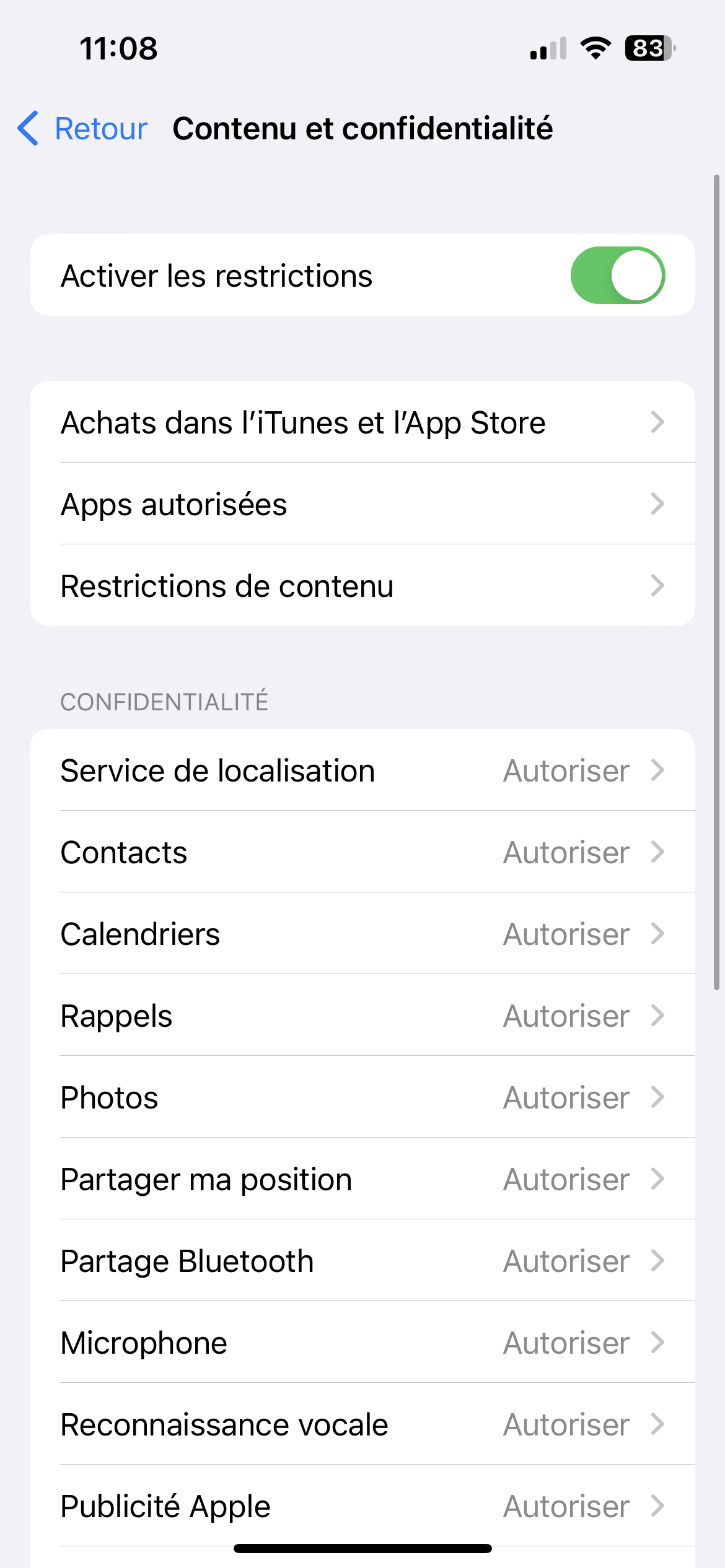
Task: Tap the Rappels privacy row
Action: coord(362,1016)
